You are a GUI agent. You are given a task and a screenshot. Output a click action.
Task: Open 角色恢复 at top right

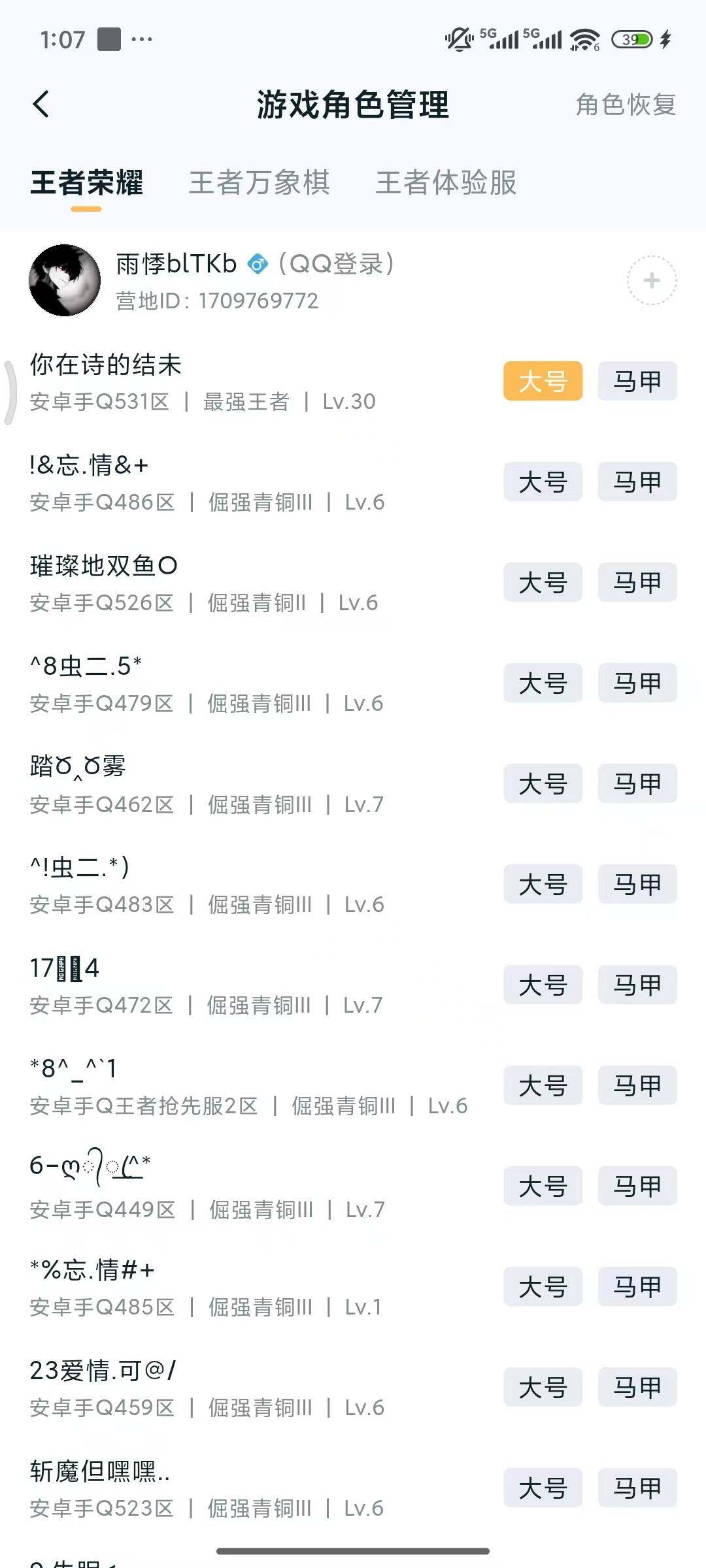click(625, 105)
